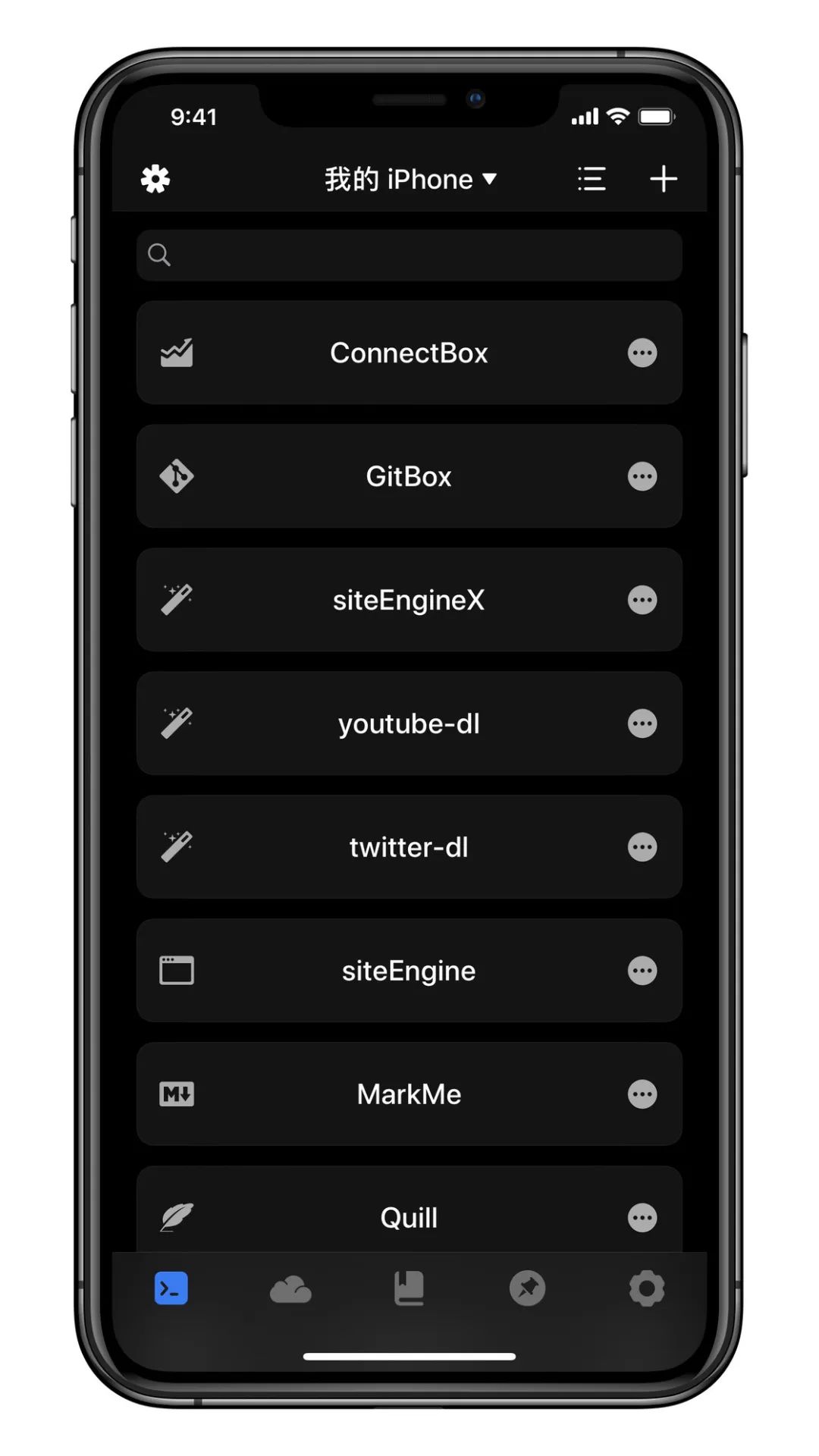The width and height of the screenshot is (819, 1456).
Task: Show more options for siteEngine
Action: coord(642,971)
